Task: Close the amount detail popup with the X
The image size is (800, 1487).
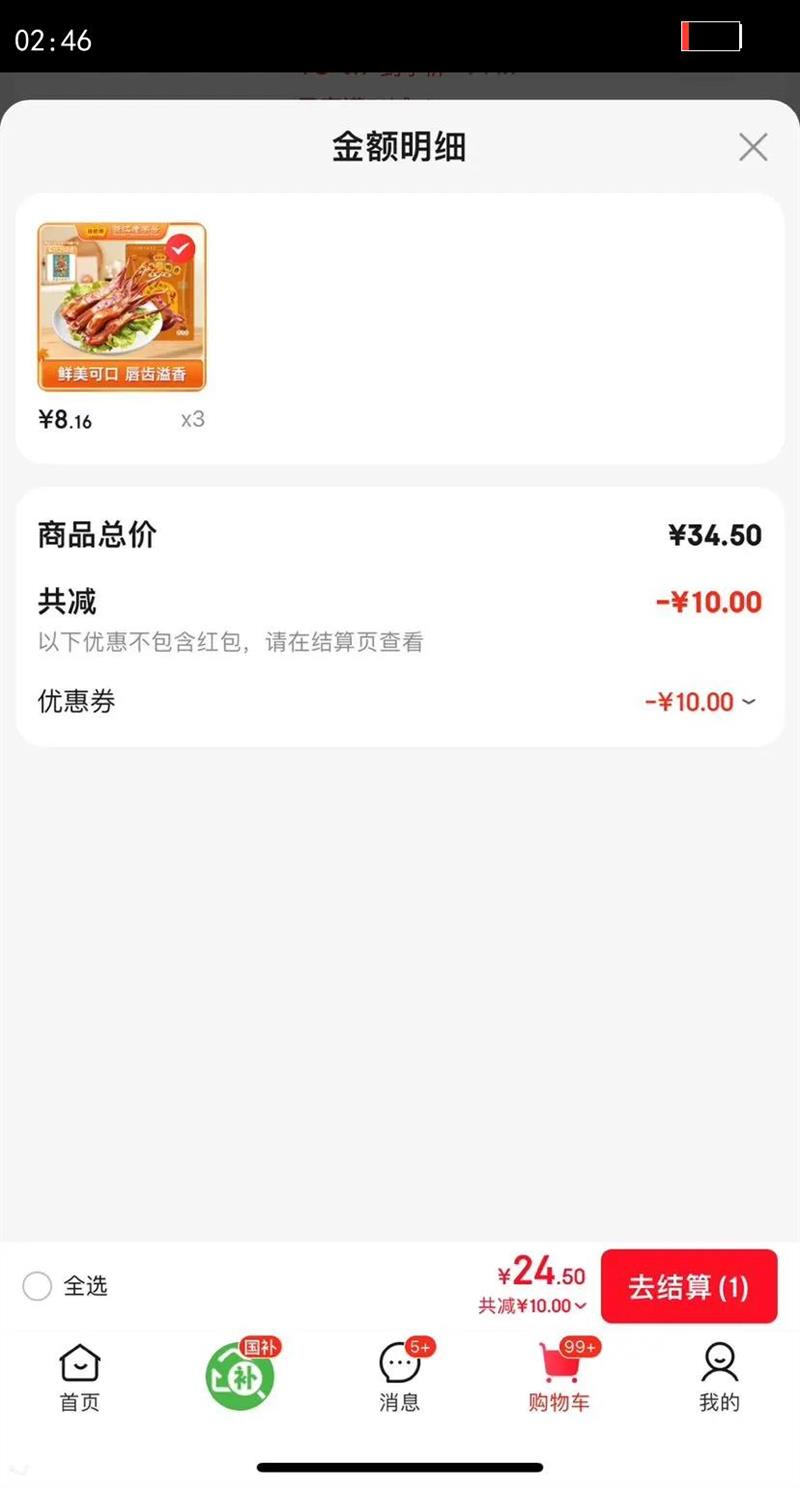Action: point(753,147)
